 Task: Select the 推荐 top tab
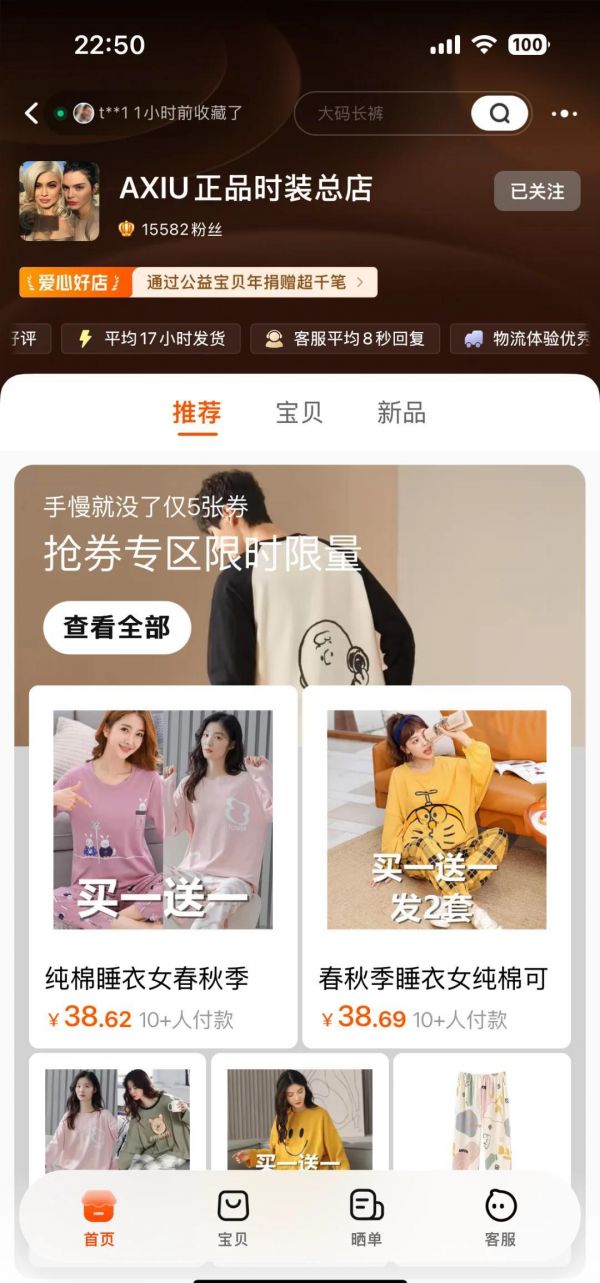pyautogui.click(x=196, y=412)
